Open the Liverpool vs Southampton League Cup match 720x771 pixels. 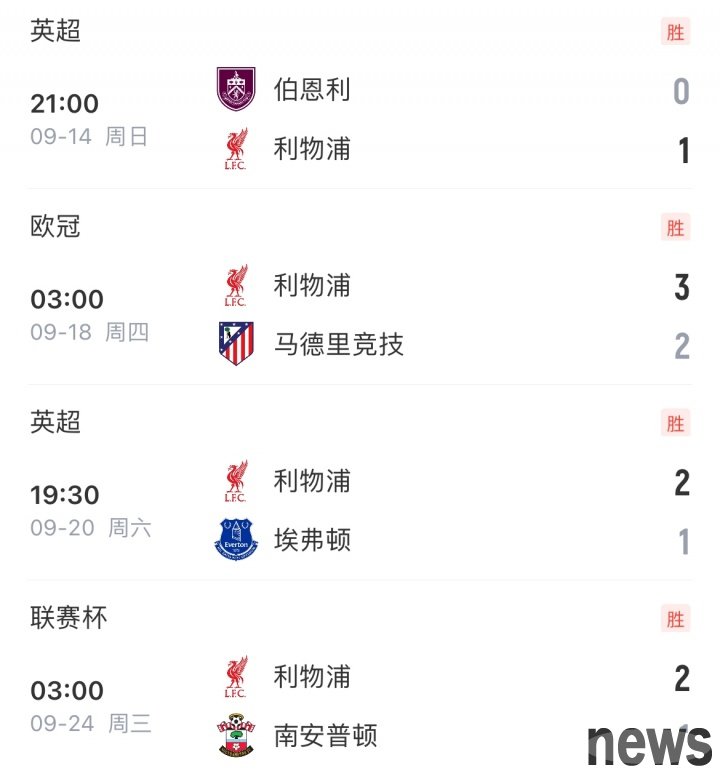coord(360,706)
